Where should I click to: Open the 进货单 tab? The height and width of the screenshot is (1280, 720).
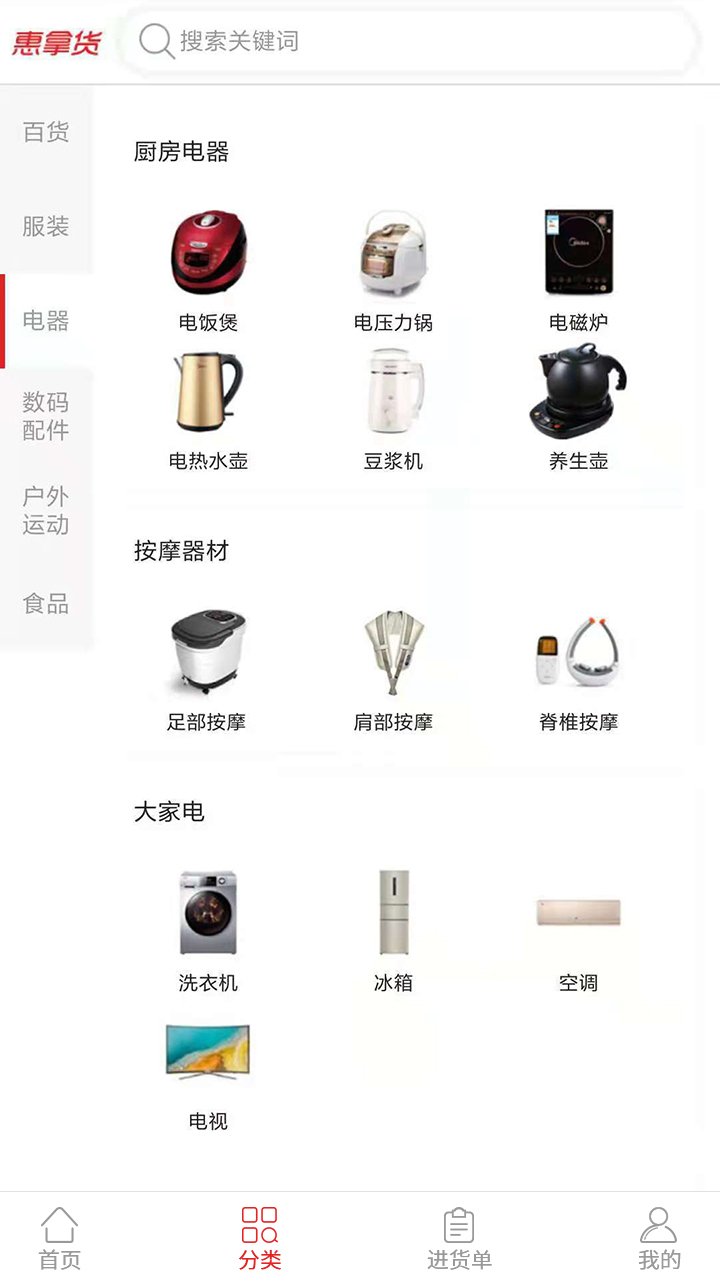(x=459, y=1238)
